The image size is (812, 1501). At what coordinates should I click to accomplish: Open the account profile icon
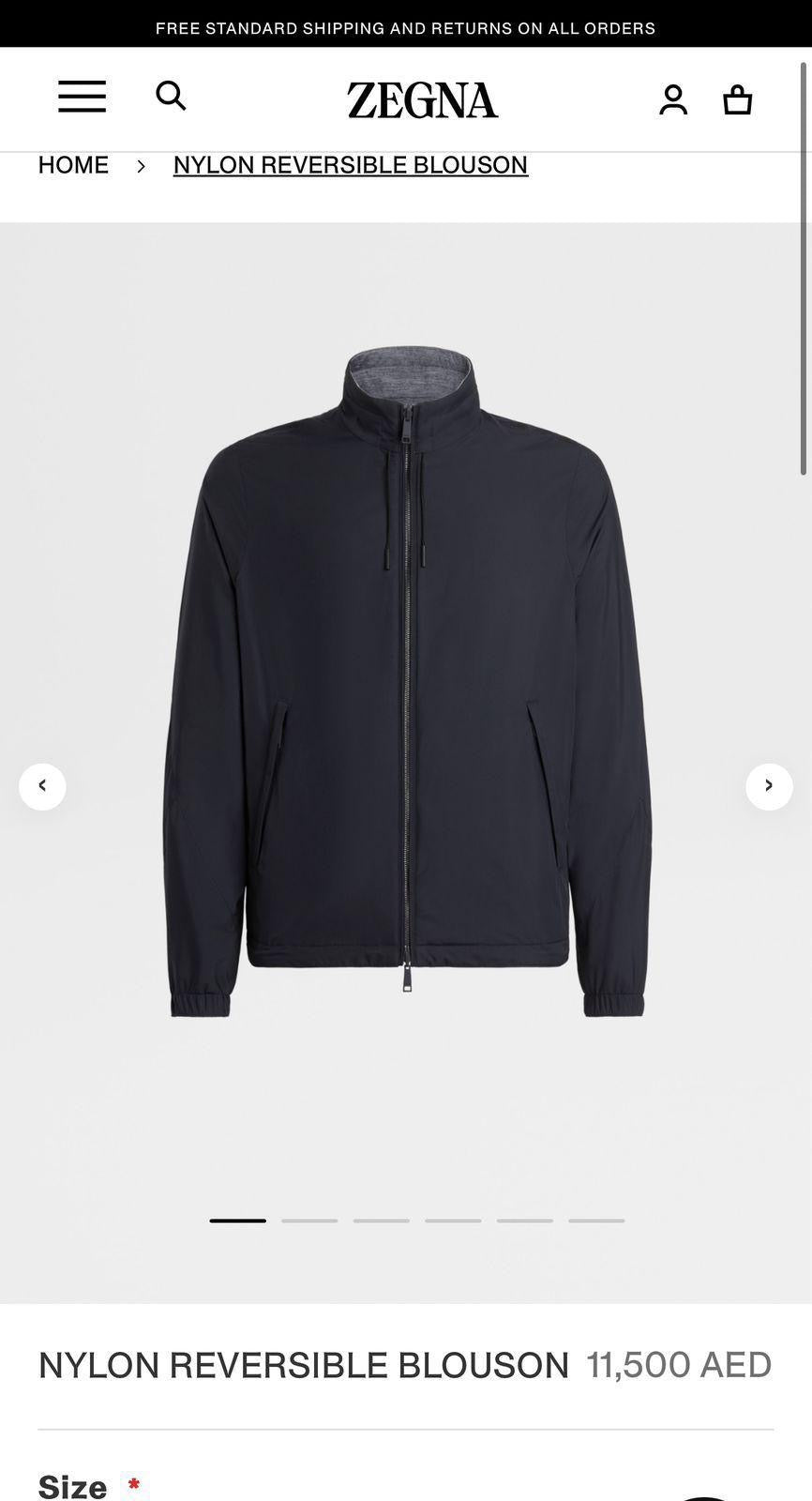673,99
